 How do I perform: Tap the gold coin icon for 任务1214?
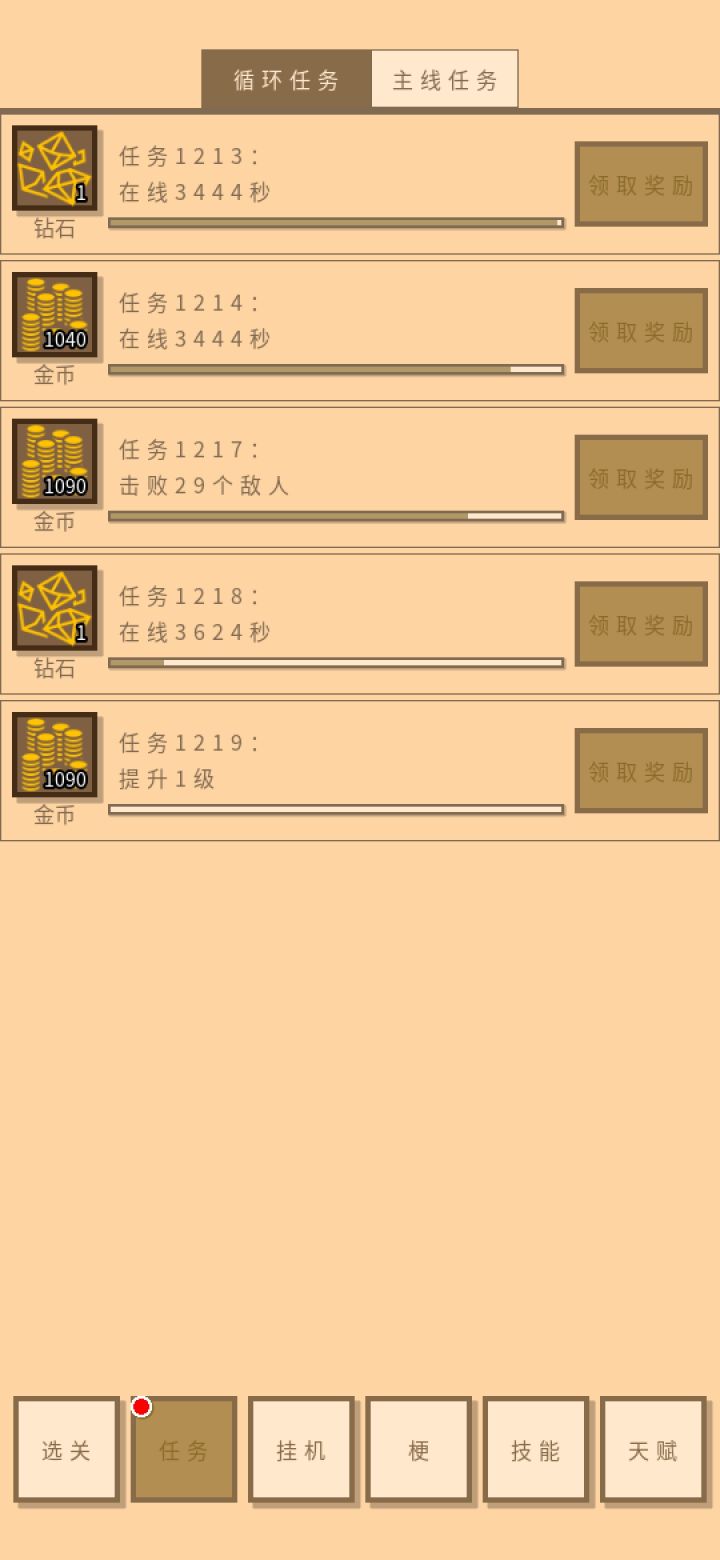(x=55, y=316)
